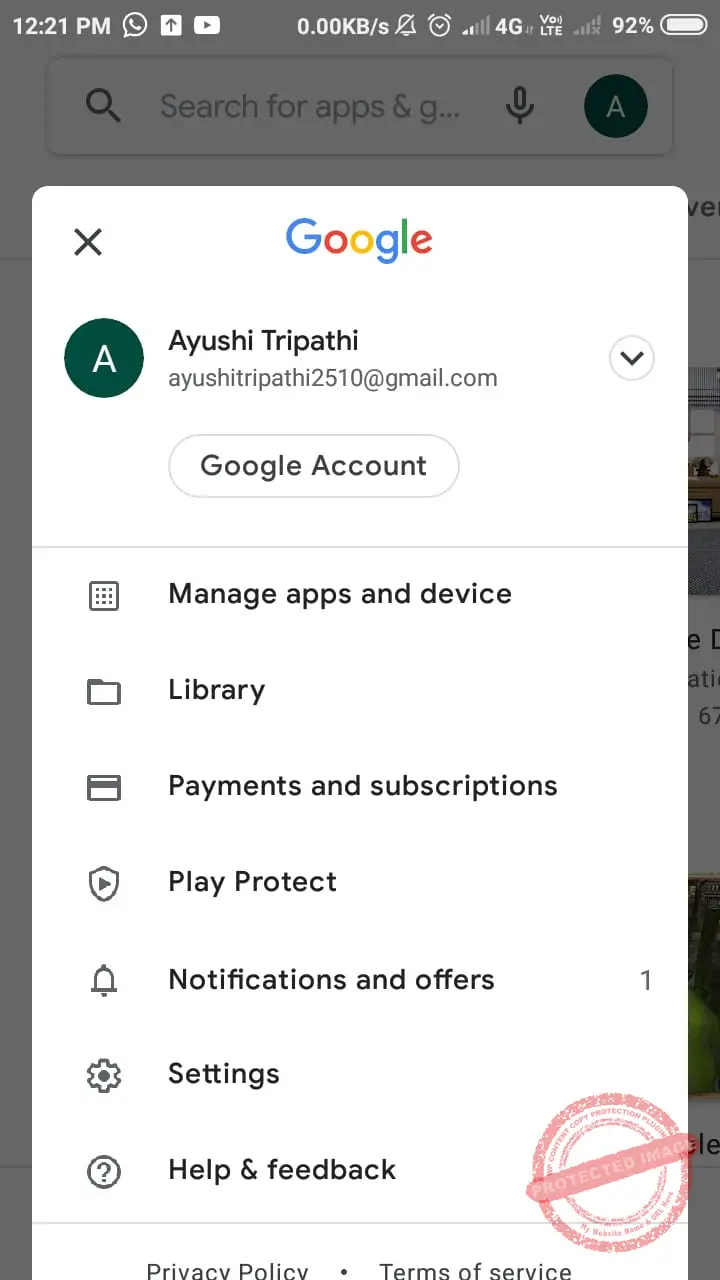
Task: Choose Play Protect from the menu
Action: [x=252, y=882]
